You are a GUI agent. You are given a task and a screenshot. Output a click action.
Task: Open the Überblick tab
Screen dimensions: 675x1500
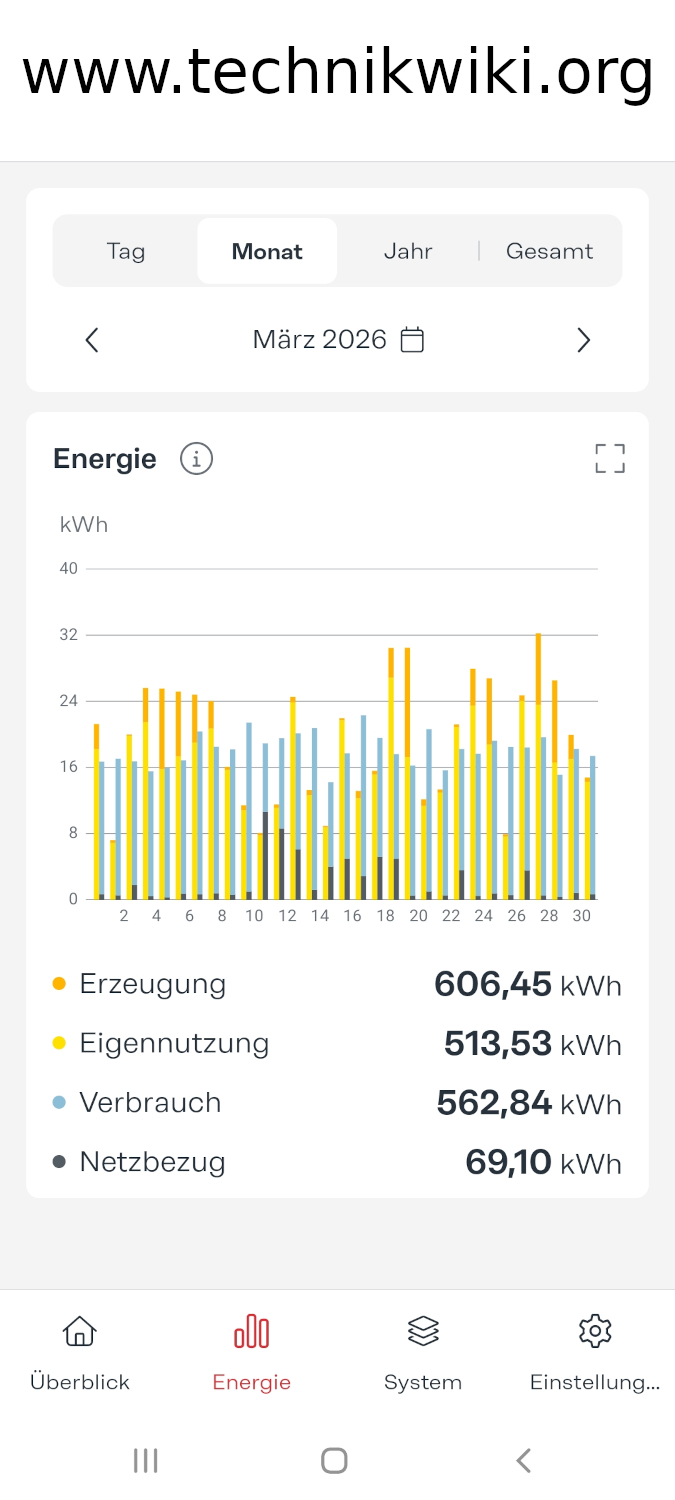[x=80, y=1354]
